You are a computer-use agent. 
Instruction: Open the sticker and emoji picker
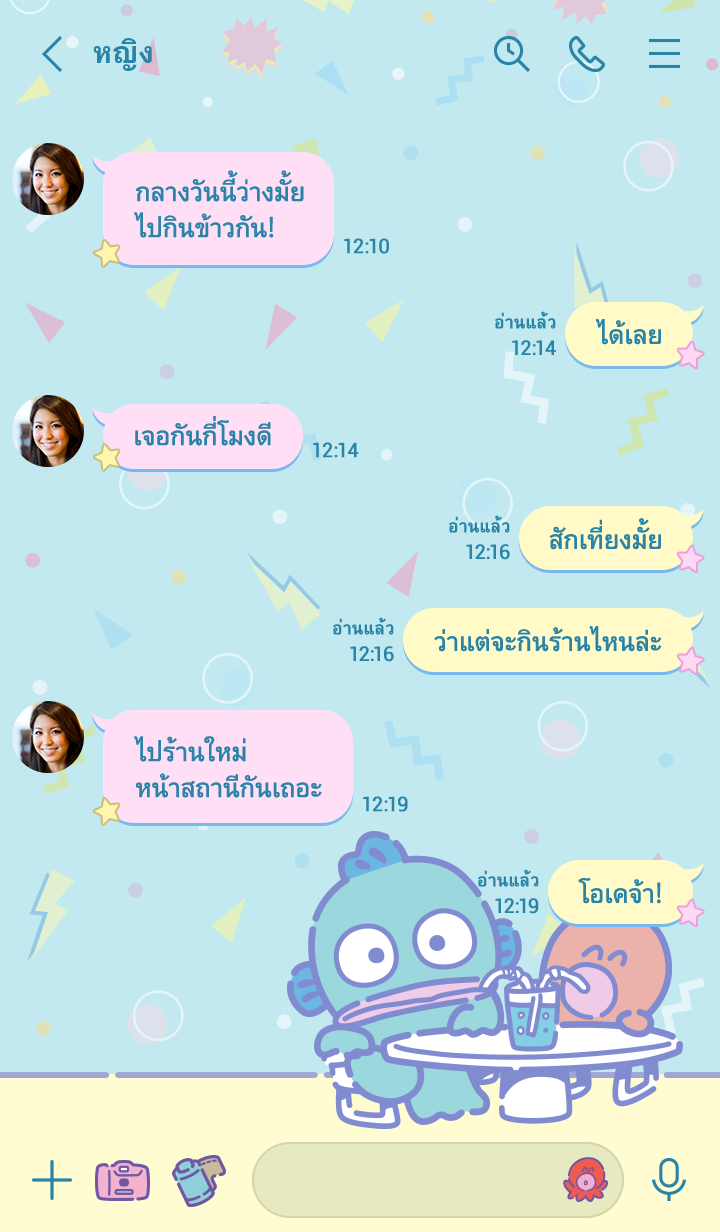585,1180
